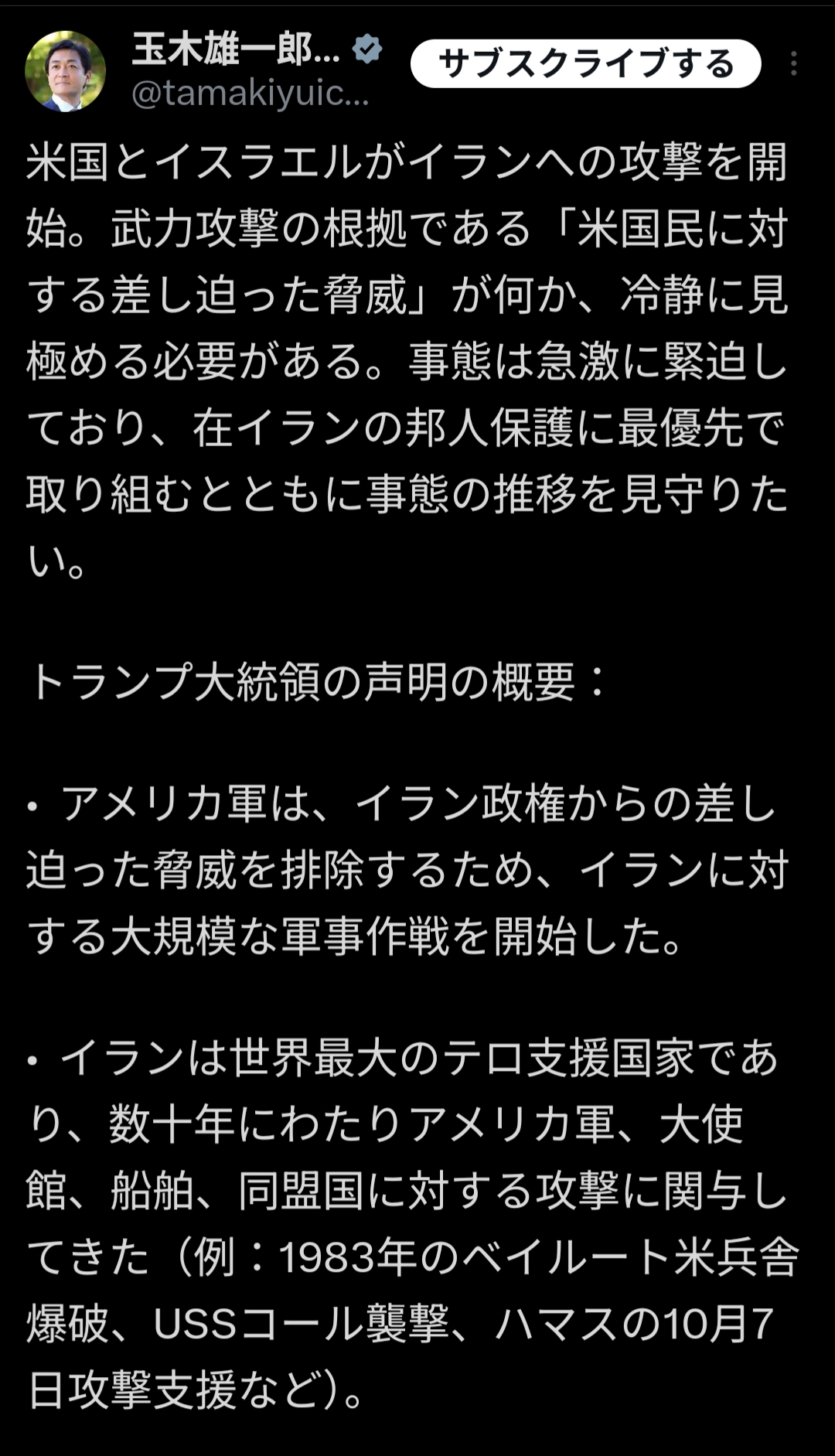Image resolution: width=835 pixels, height=1456 pixels.
Task: Open the post's overflow menu
Action: (x=793, y=63)
